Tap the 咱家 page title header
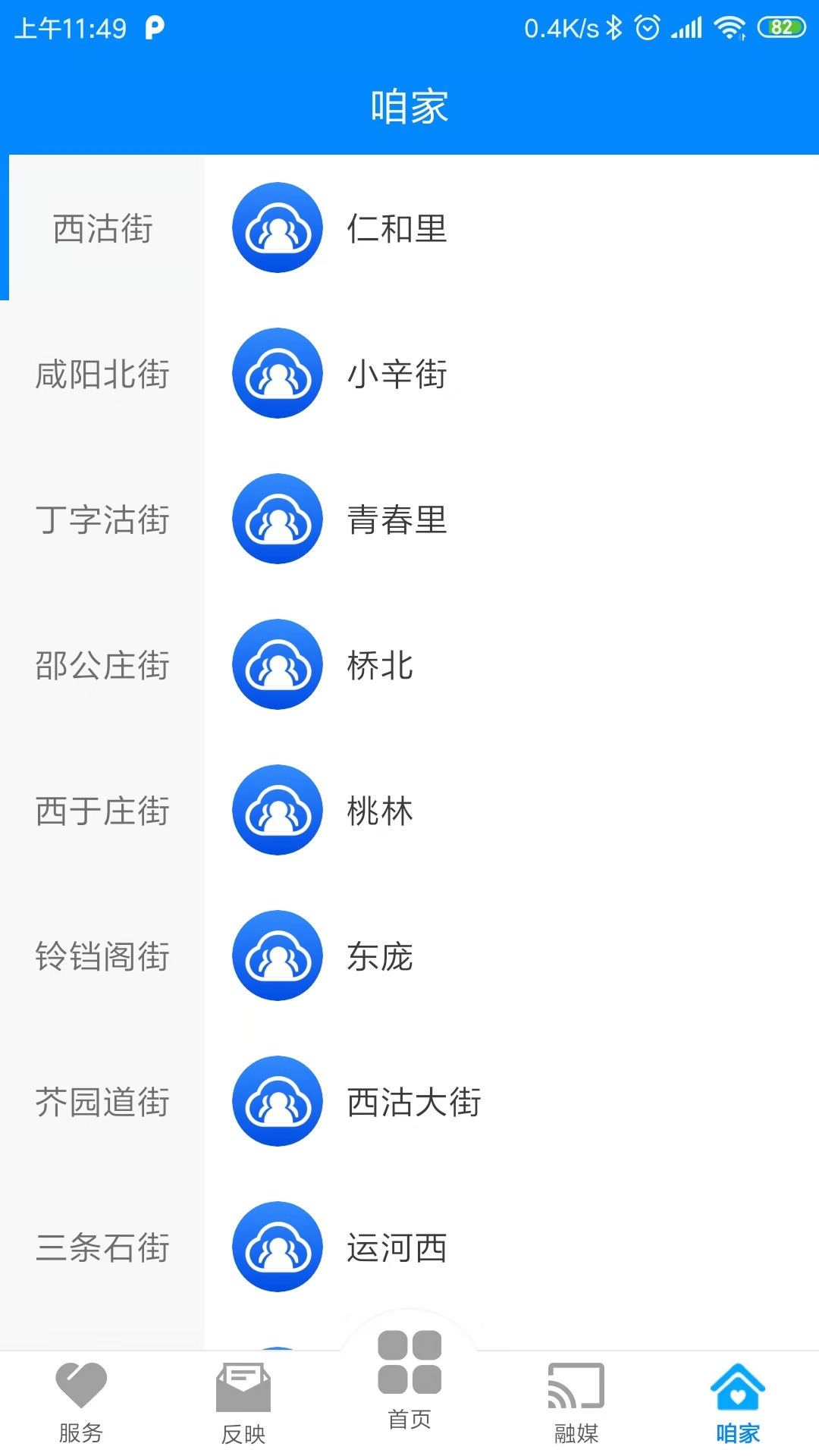Viewport: 819px width, 1456px height. tap(409, 106)
